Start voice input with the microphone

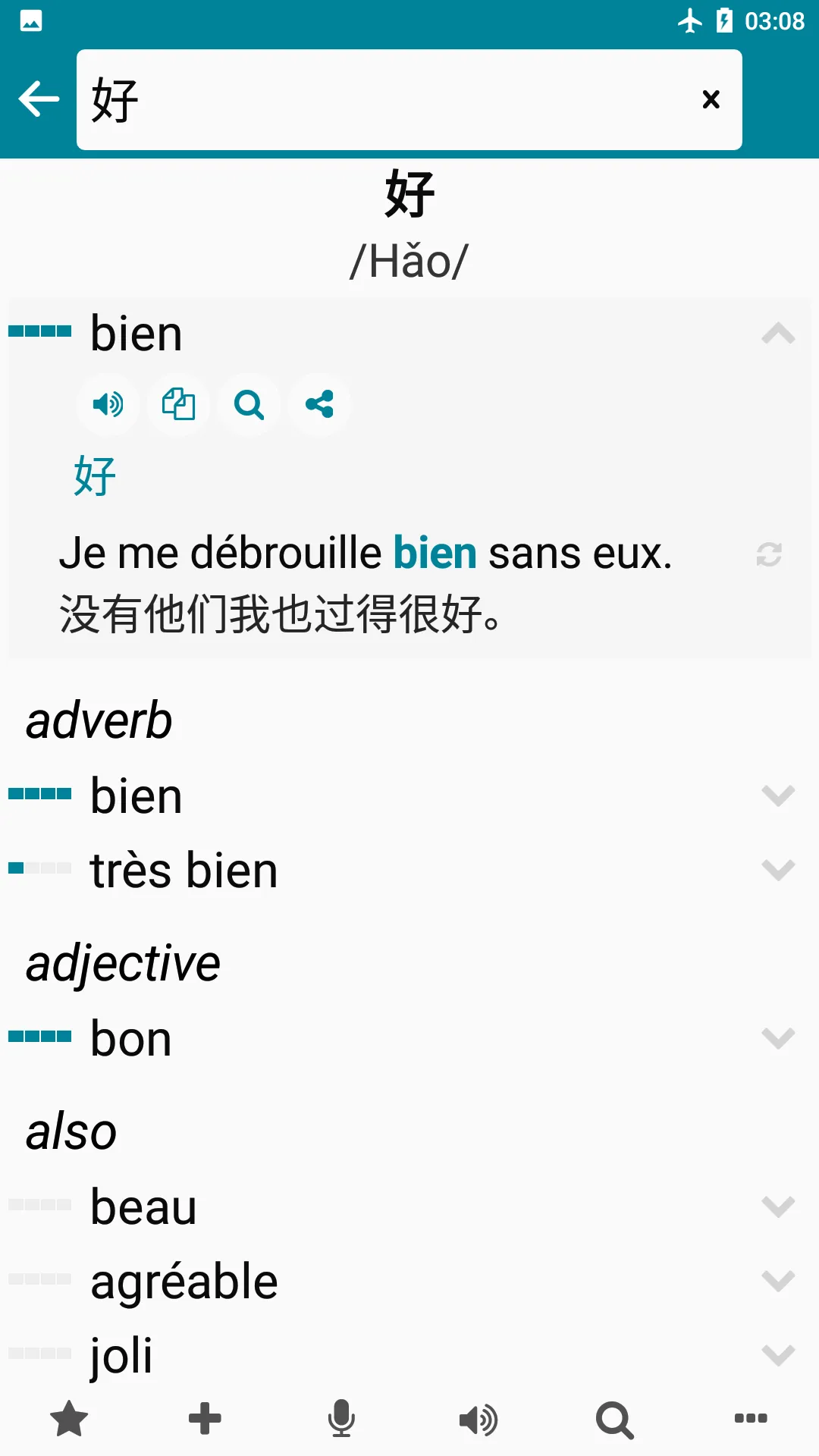341,1419
